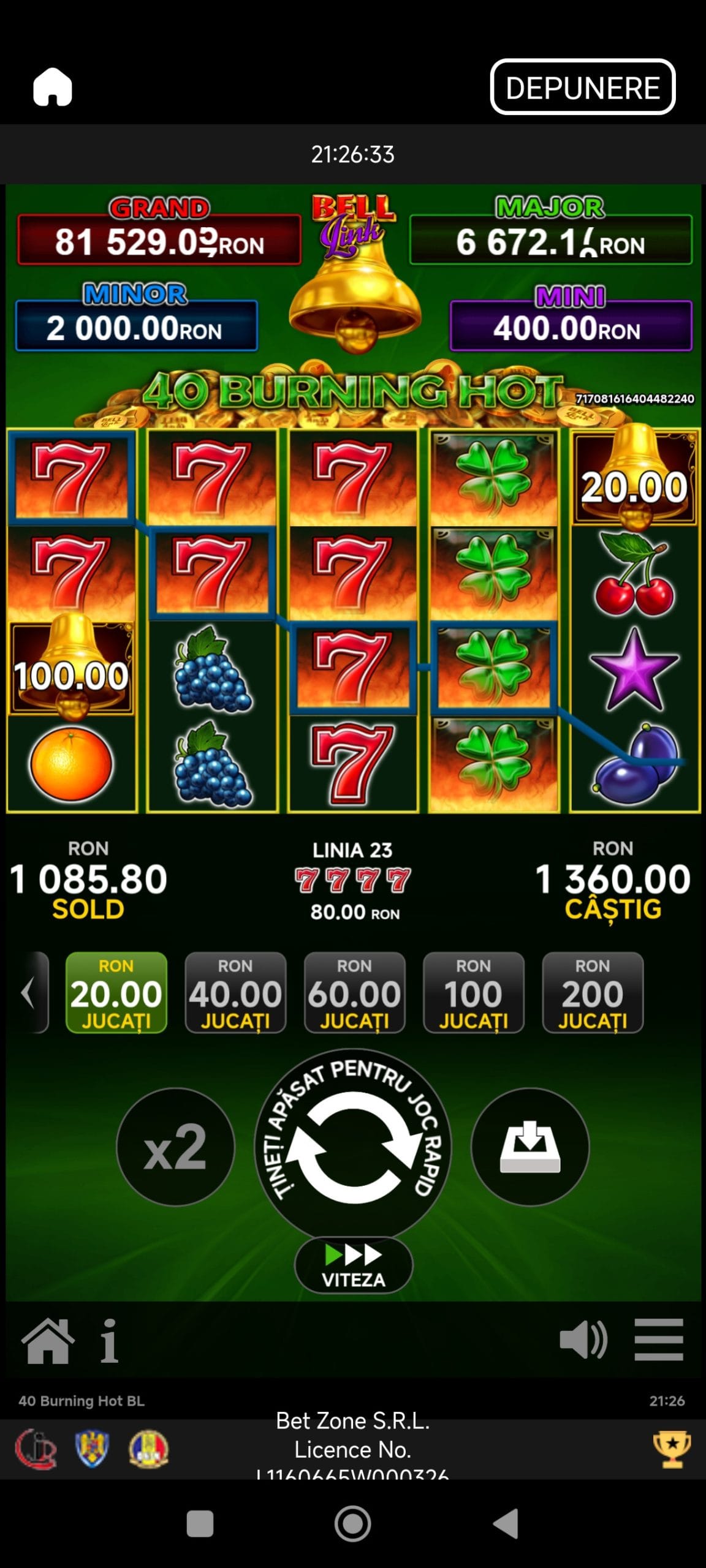
Task: Return to the game lobby house icon
Action: coord(48,1341)
